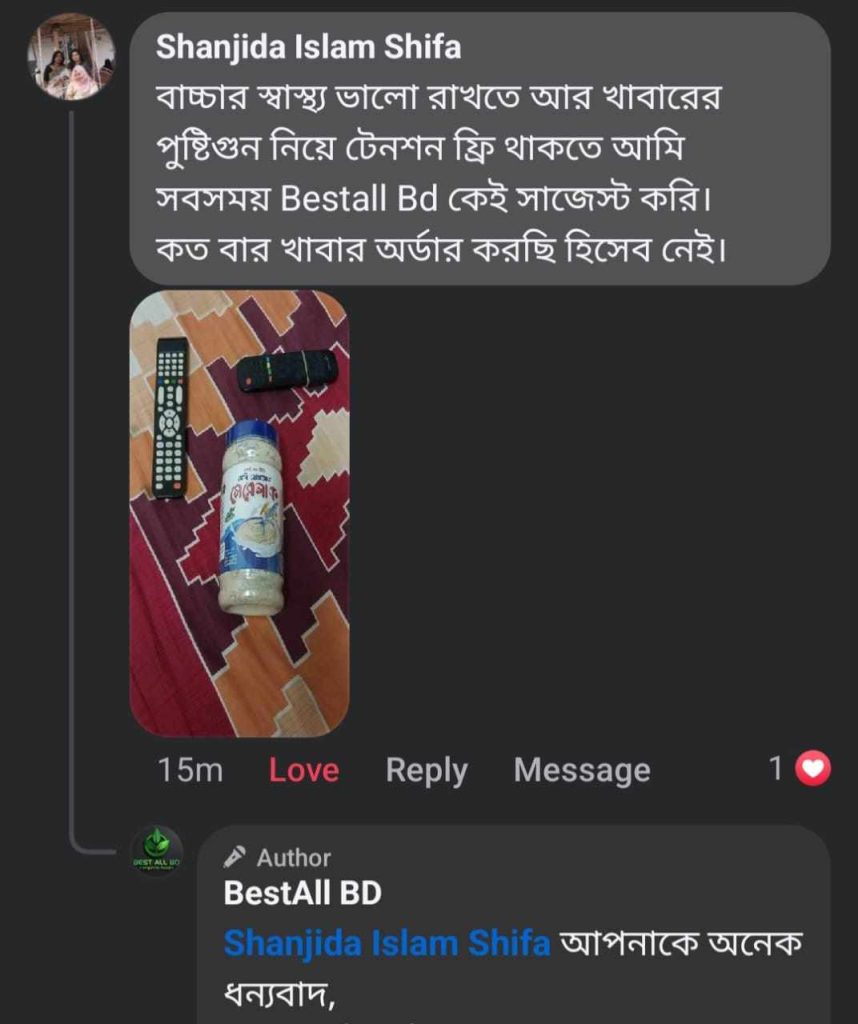The image size is (858, 1024).
Task: Tap the Shanjida Islam Shifa mention in the reply
Action: [387, 943]
